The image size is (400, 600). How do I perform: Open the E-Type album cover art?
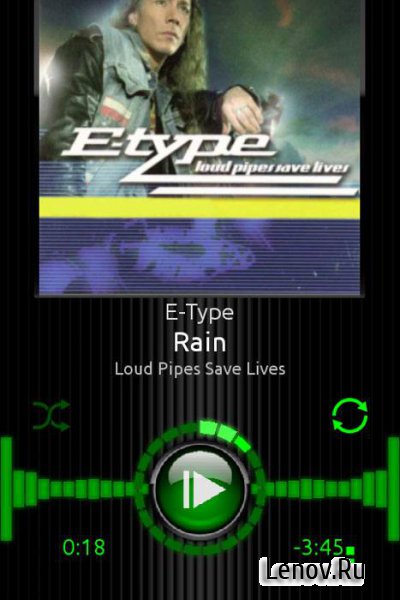[200, 147]
